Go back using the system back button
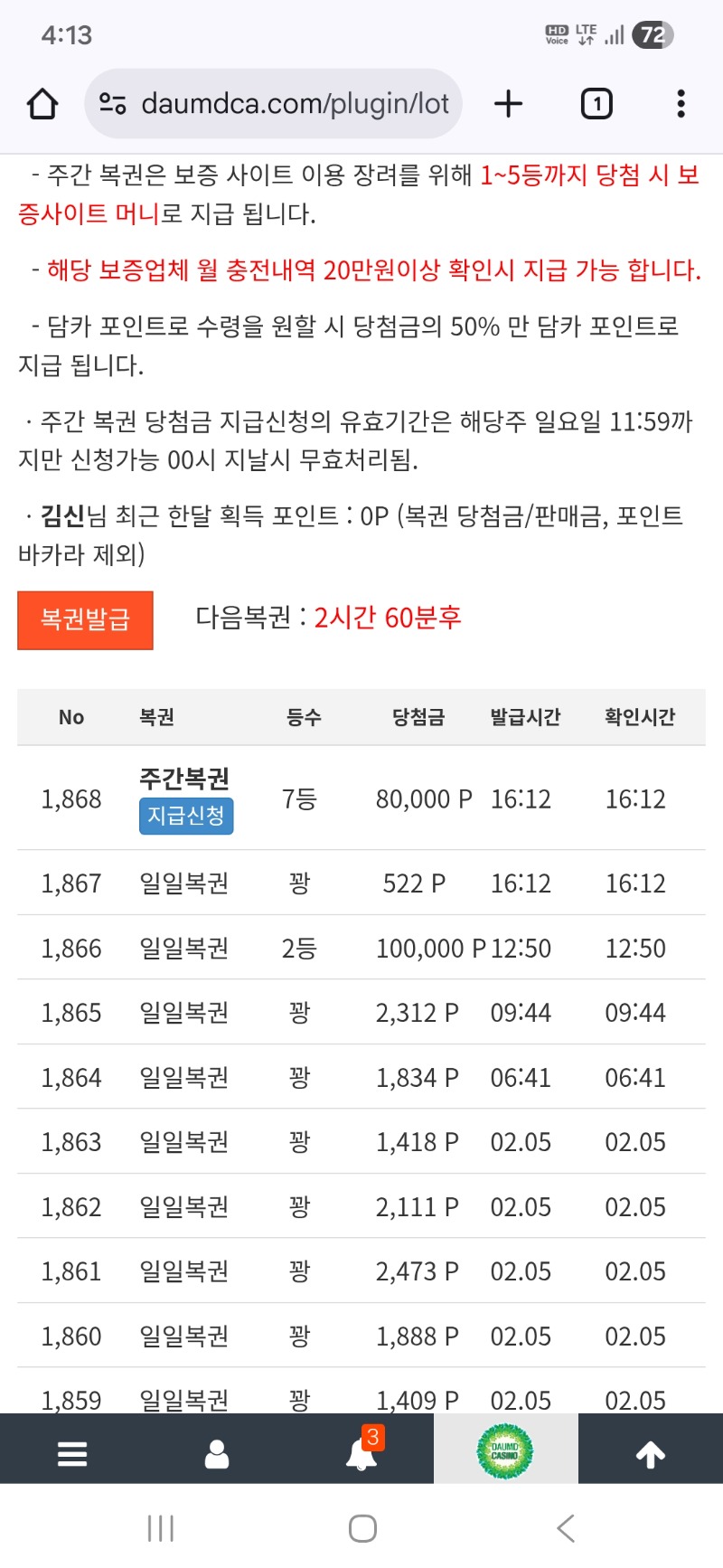The height and width of the screenshot is (1568, 723). (x=566, y=1529)
